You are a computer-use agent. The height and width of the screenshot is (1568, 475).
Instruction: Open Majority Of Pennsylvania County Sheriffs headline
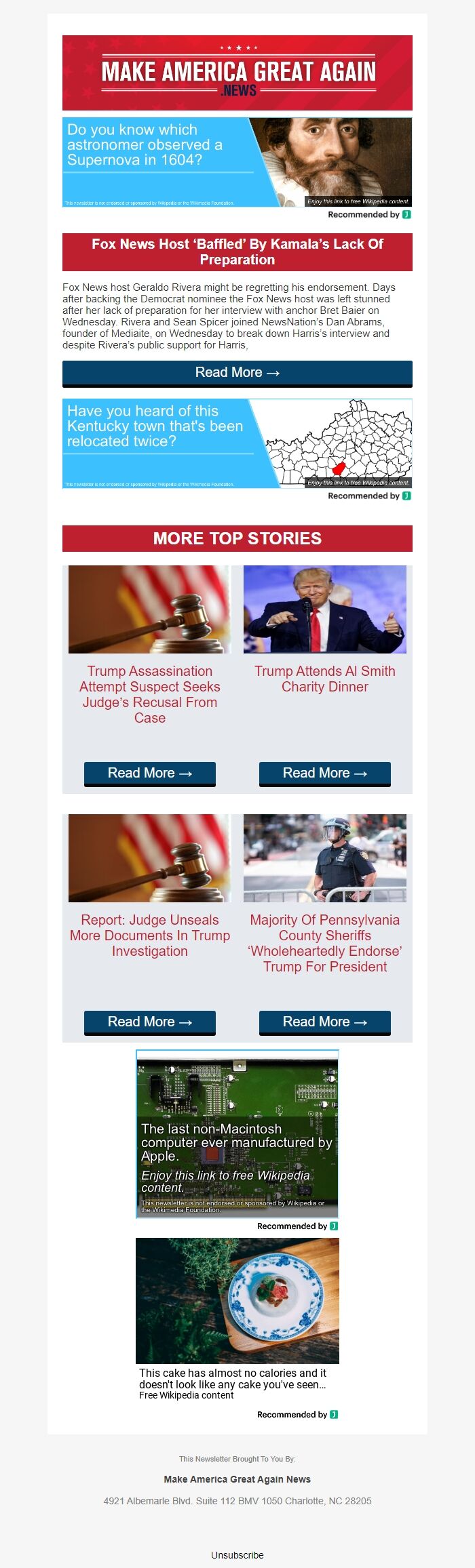324,943
